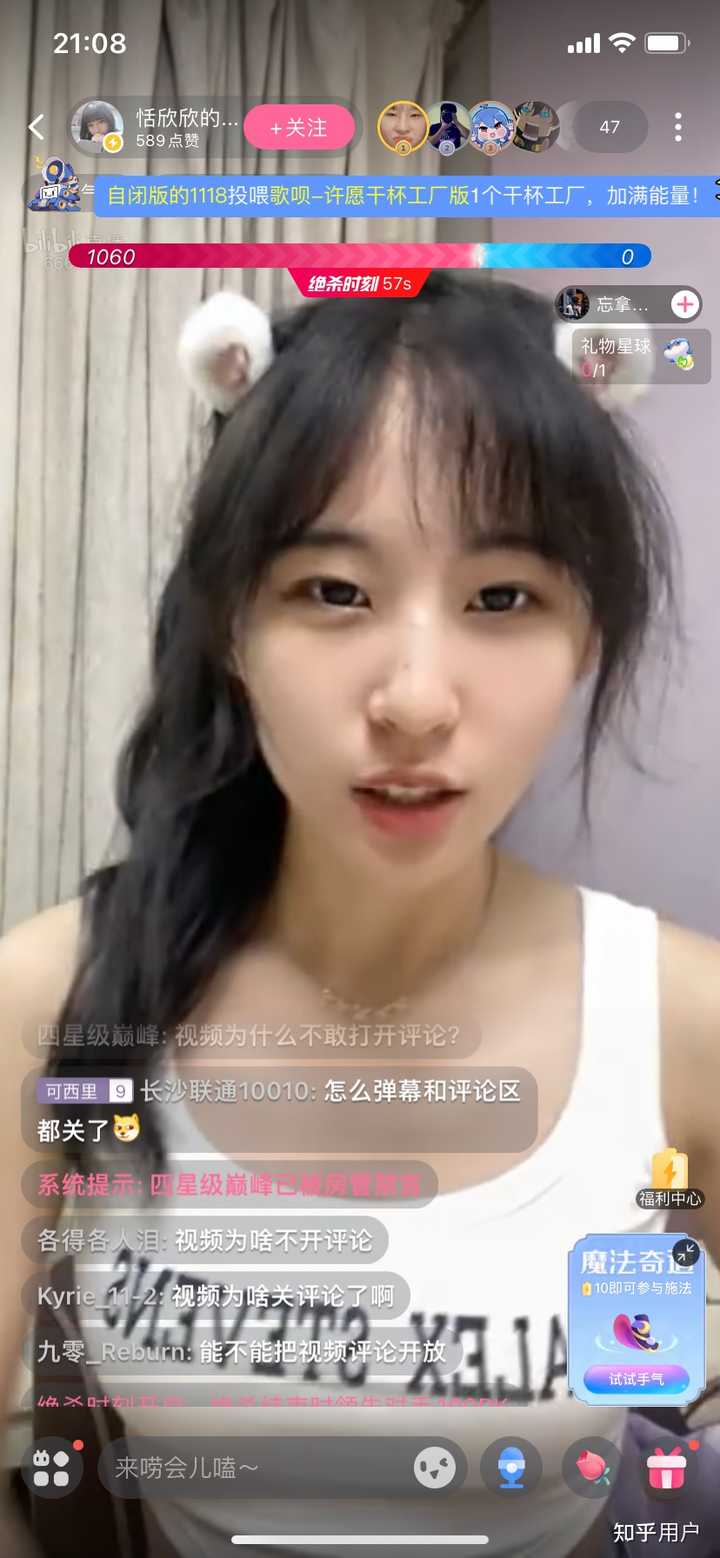Viewport: 720px width, 1558px height.
Task: Open the top-ranked viewer avatar
Action: click(x=403, y=127)
